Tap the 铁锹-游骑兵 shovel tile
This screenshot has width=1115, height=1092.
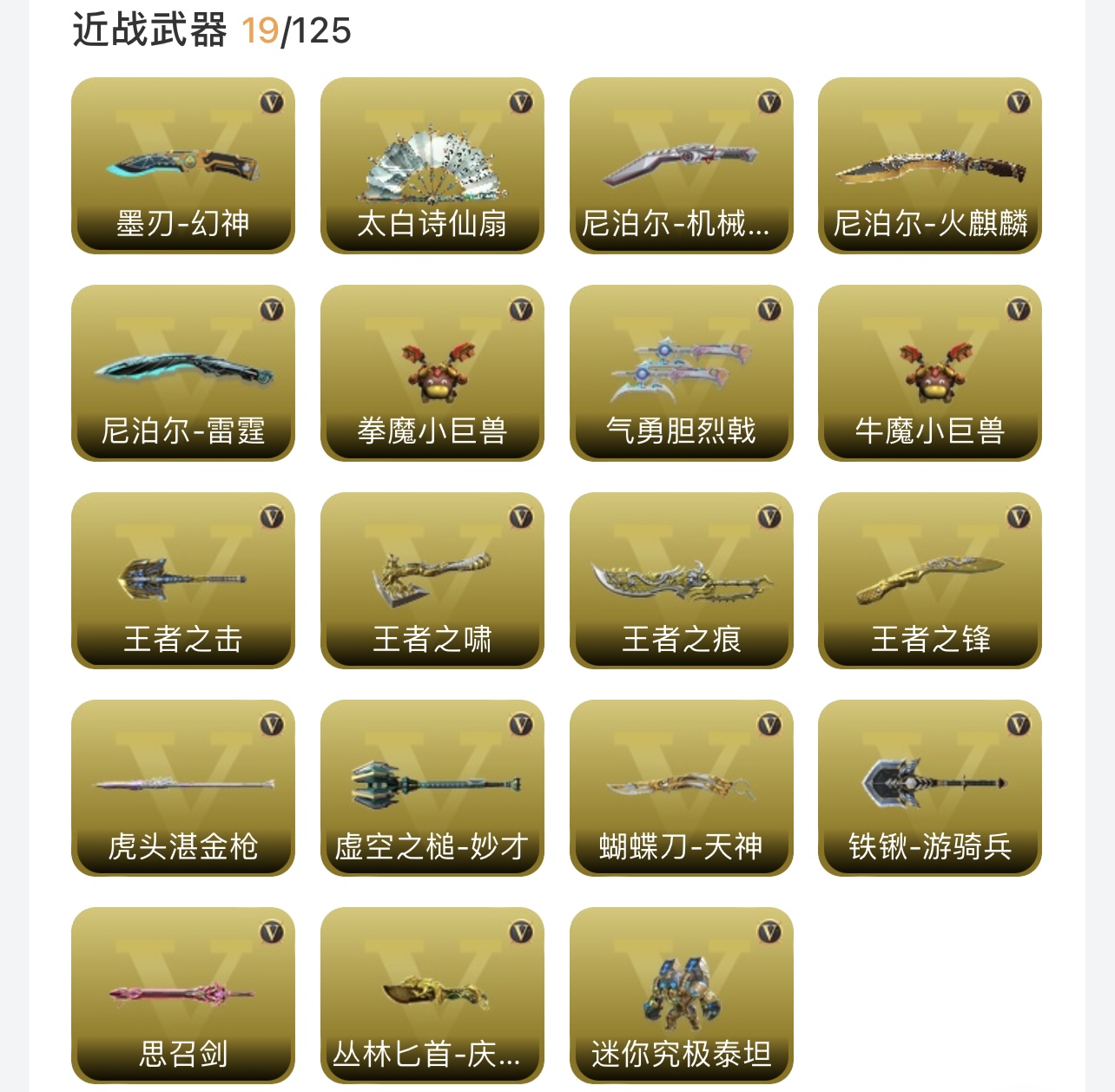tap(930, 788)
